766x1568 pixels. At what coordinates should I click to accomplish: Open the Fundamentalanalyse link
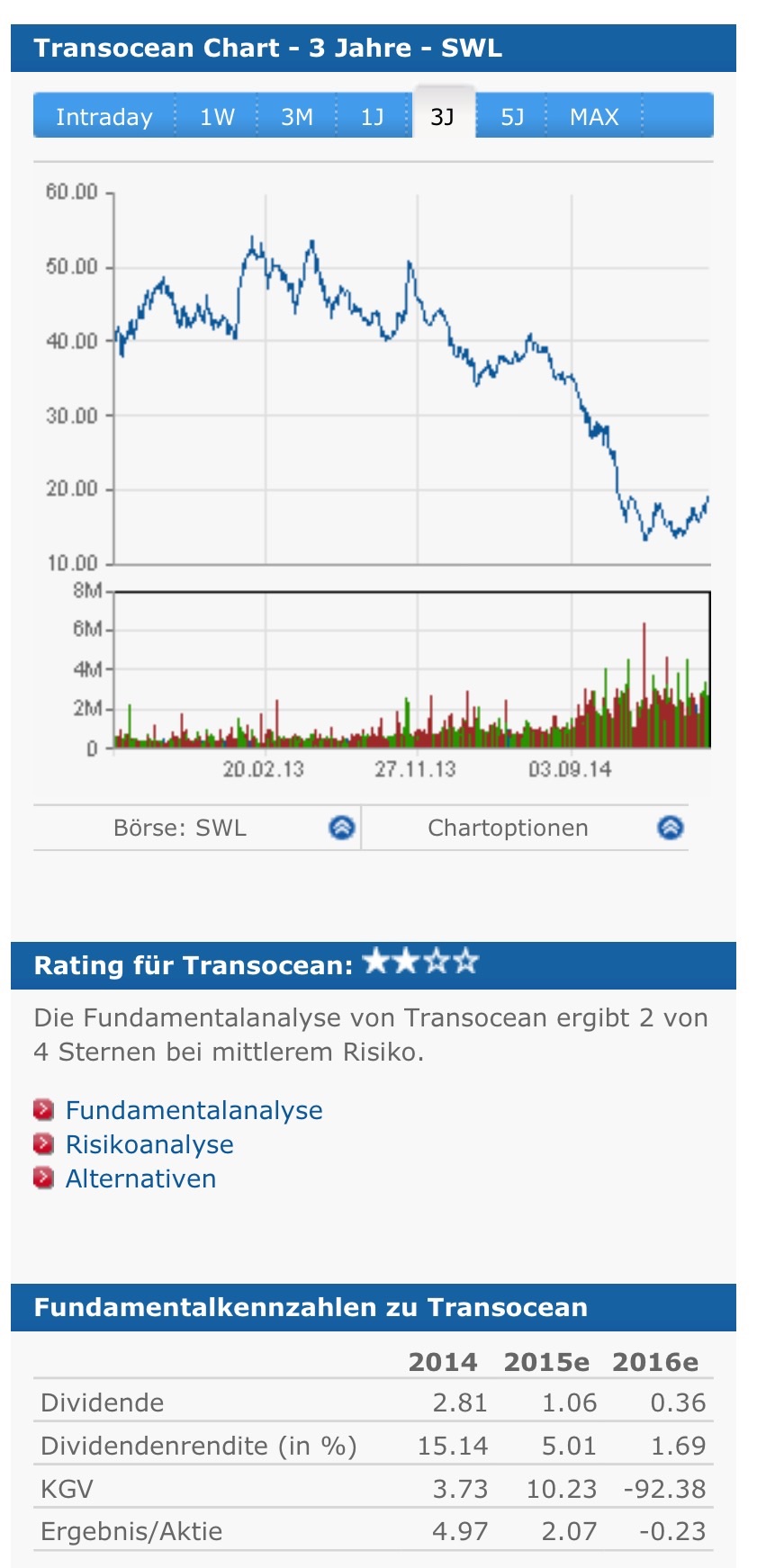coord(194,1110)
